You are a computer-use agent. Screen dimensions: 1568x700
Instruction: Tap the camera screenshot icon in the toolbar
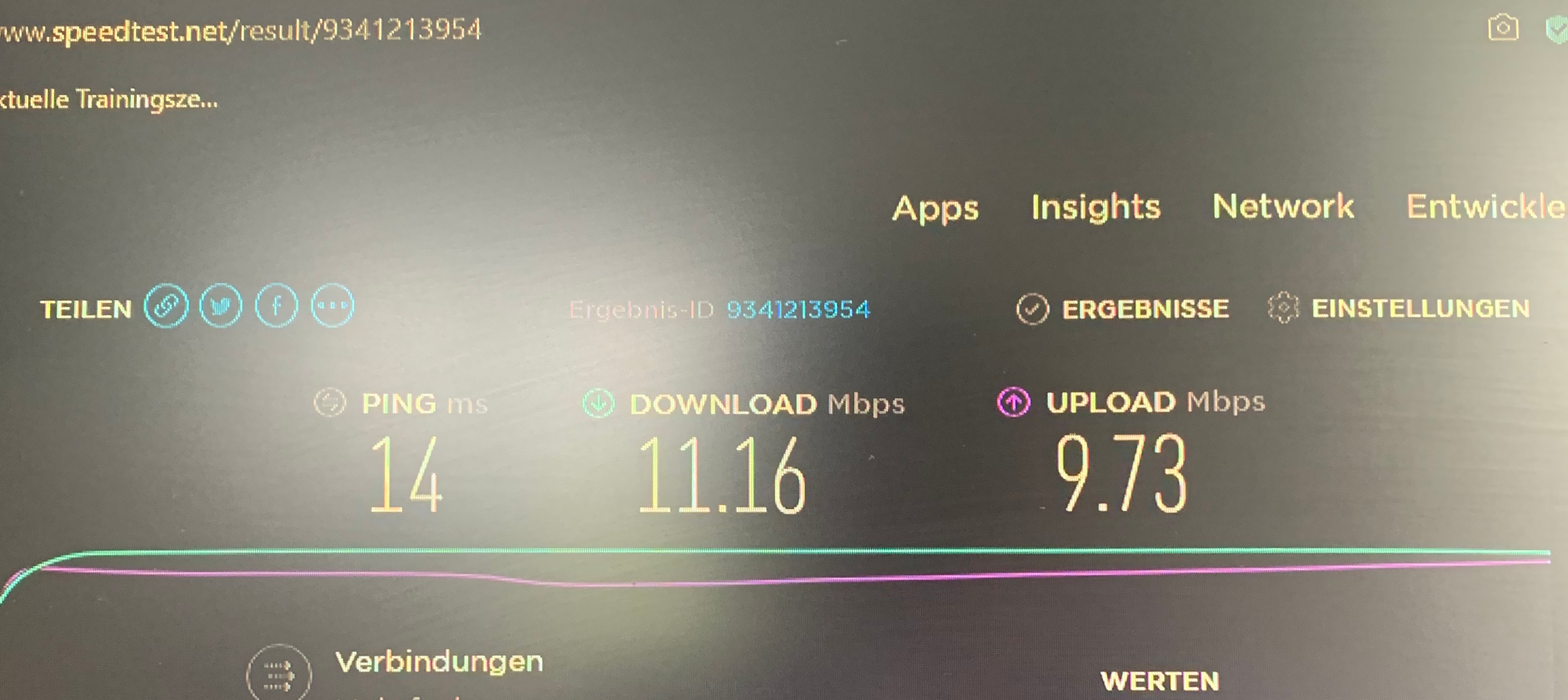pyautogui.click(x=1503, y=28)
